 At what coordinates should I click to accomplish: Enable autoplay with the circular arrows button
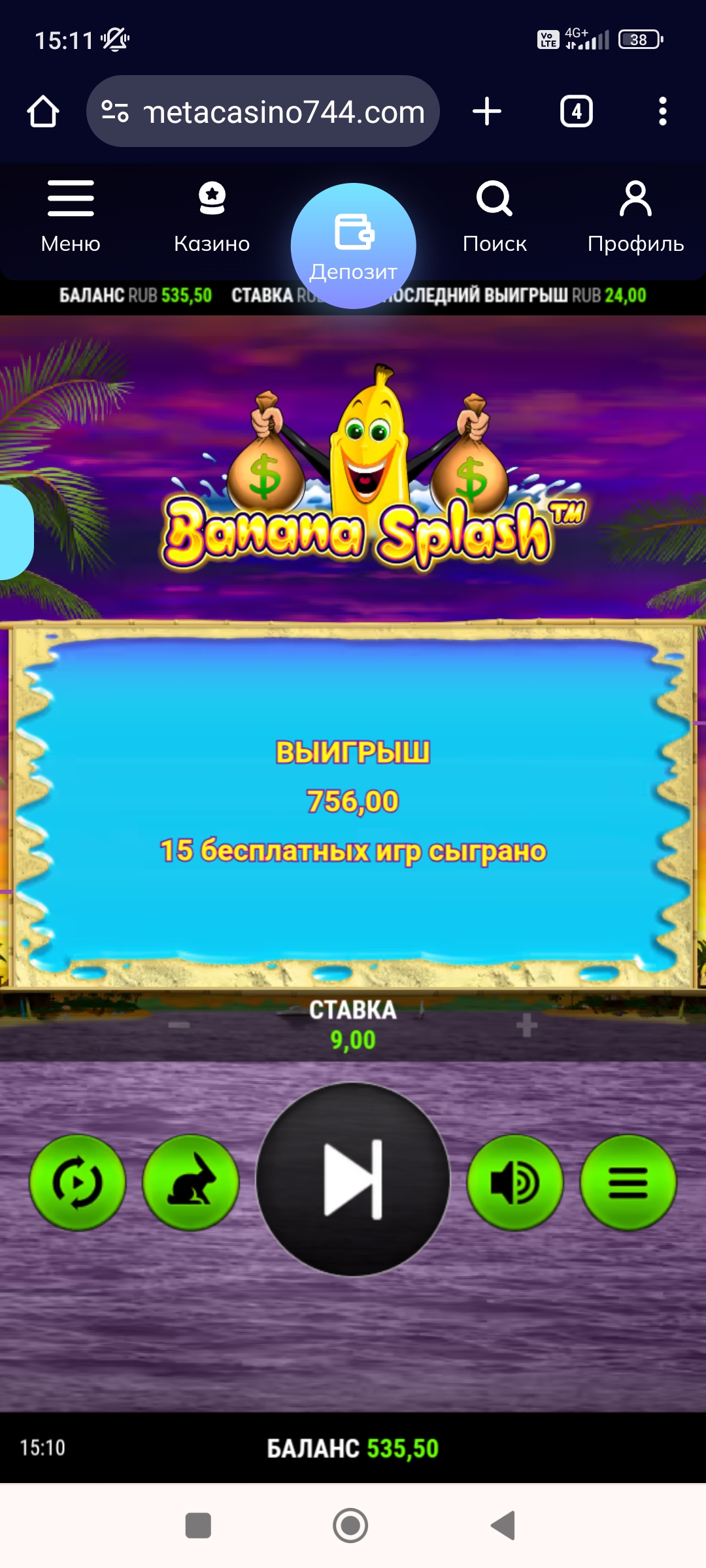click(78, 1183)
